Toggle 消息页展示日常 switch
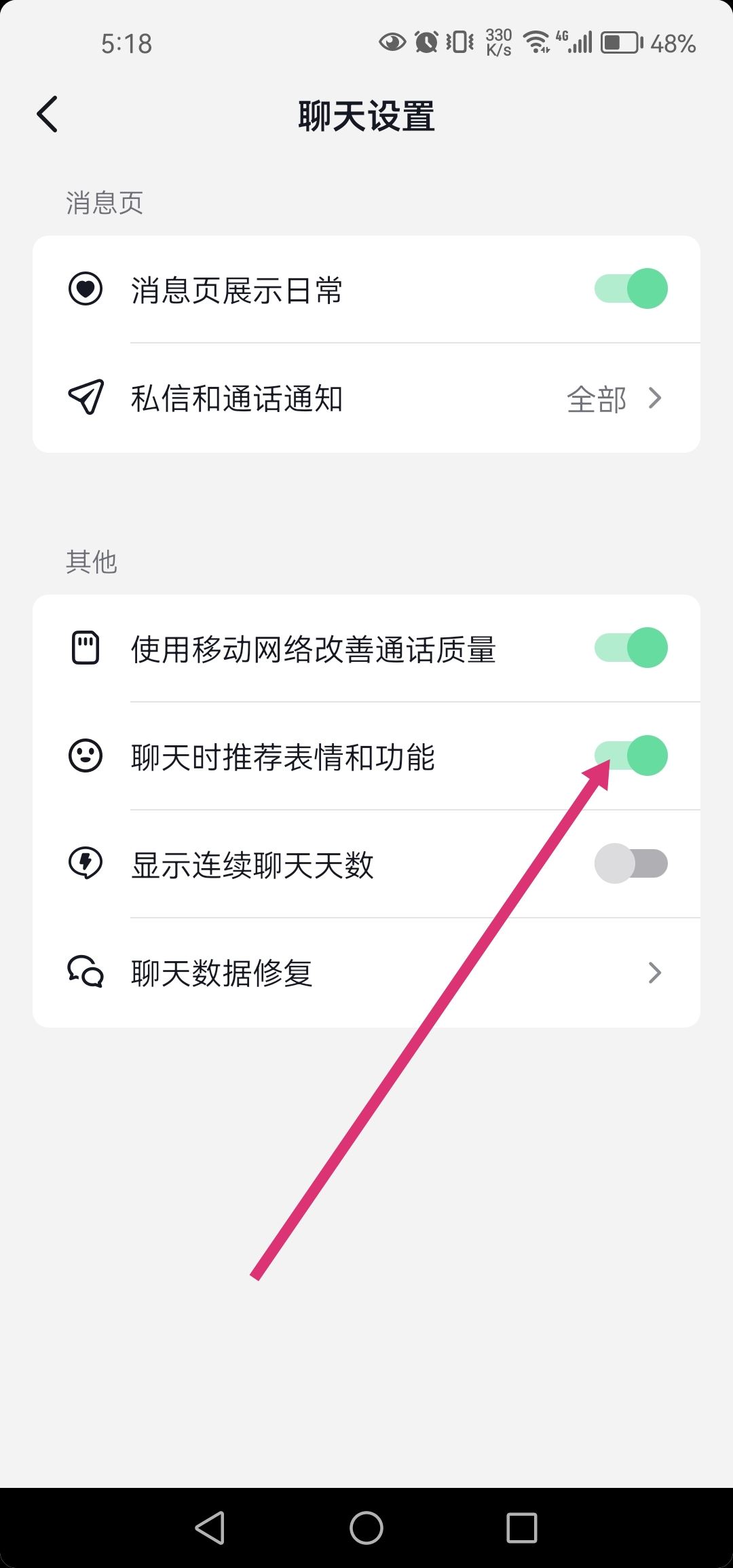 click(631, 288)
